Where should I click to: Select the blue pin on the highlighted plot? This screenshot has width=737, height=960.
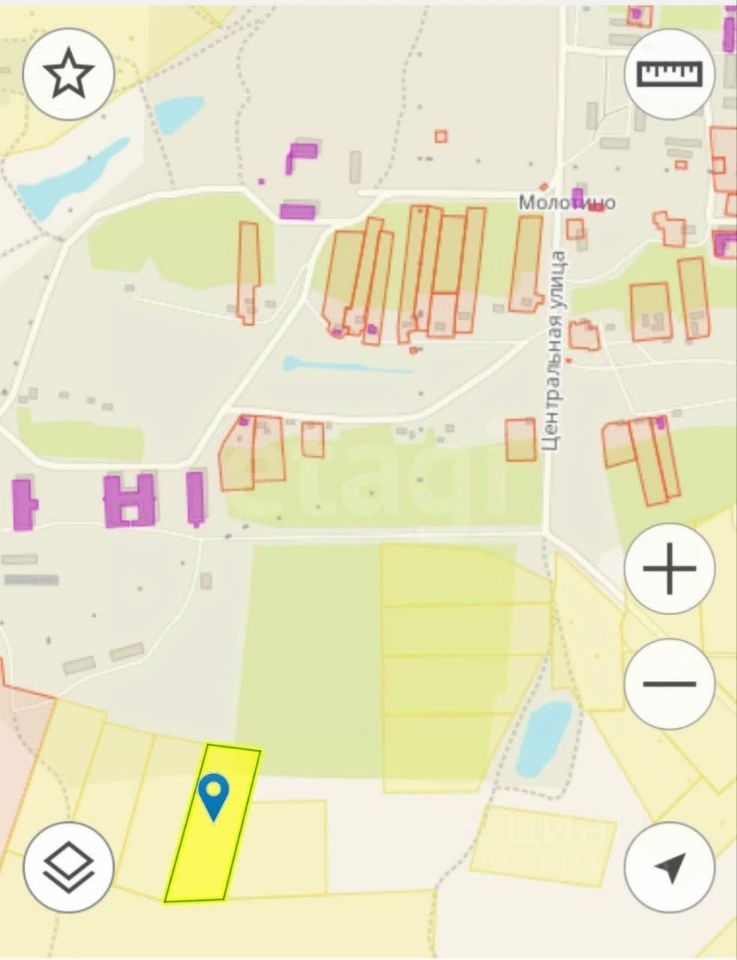214,795
